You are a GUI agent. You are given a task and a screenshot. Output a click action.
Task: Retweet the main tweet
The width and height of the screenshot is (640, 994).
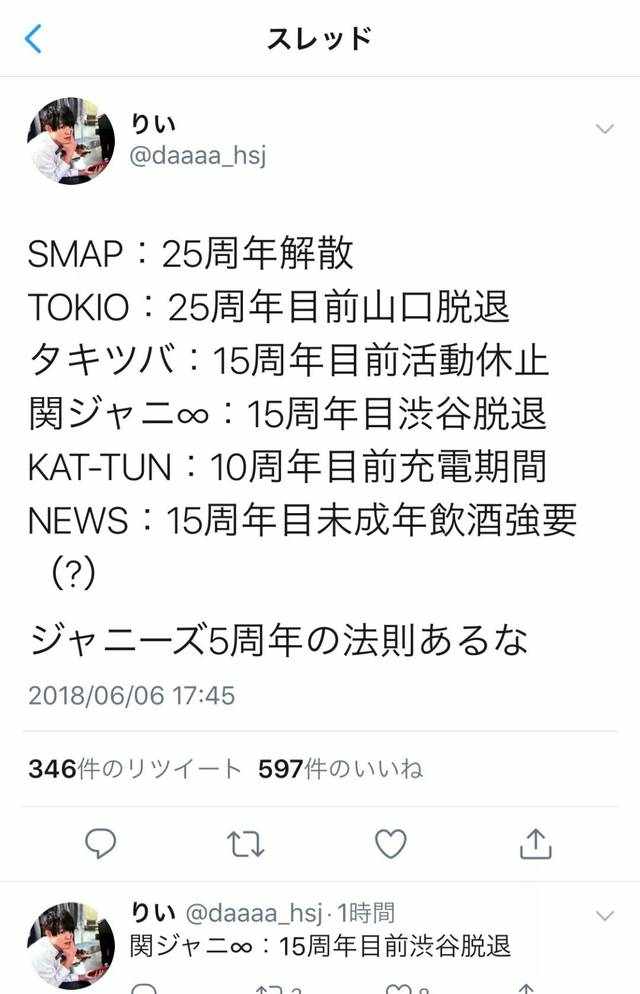[x=245, y=844]
